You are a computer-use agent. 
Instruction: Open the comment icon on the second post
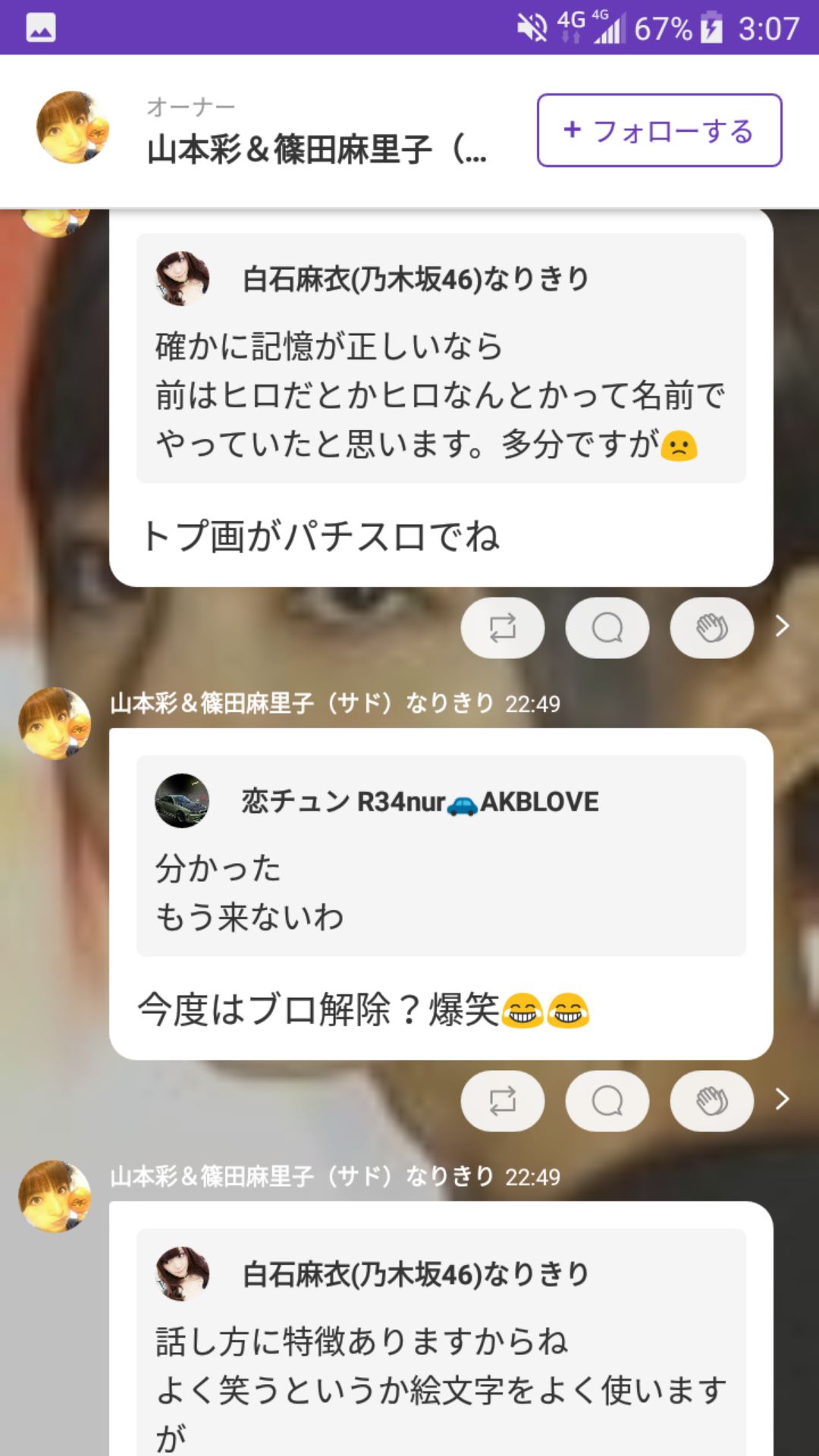(x=607, y=1101)
